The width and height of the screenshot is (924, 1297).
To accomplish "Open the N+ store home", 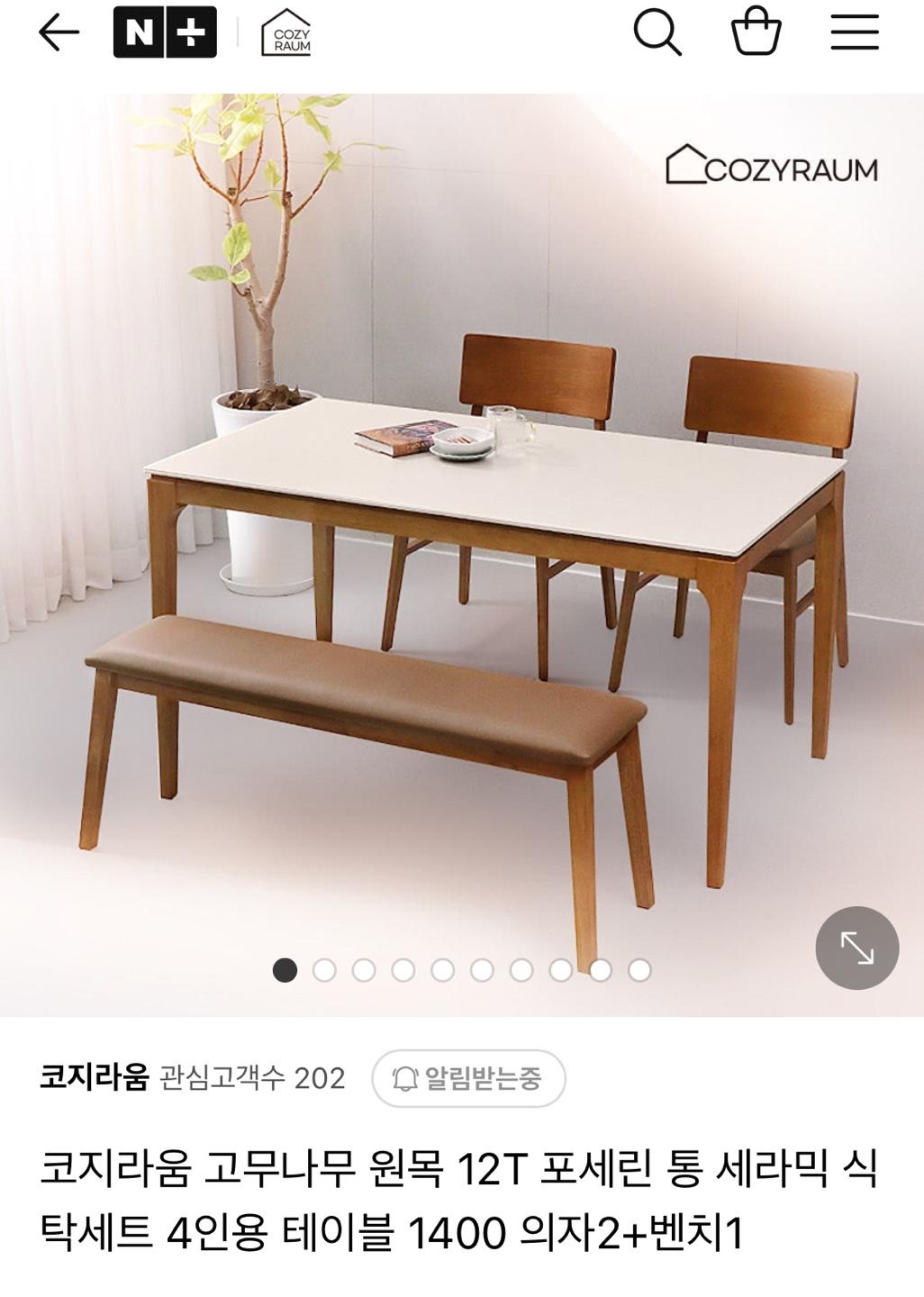I will (165, 33).
